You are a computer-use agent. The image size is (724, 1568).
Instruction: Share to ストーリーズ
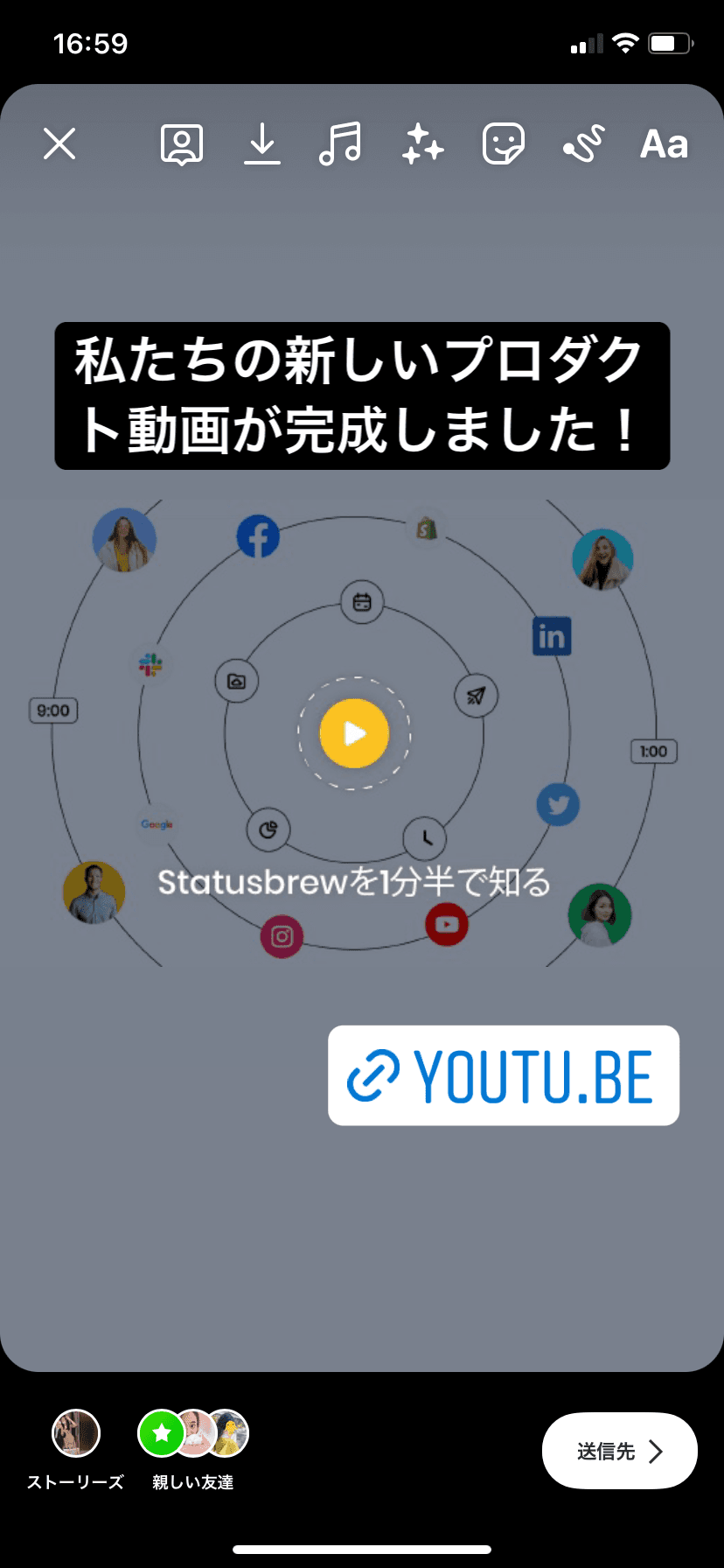click(x=76, y=1435)
